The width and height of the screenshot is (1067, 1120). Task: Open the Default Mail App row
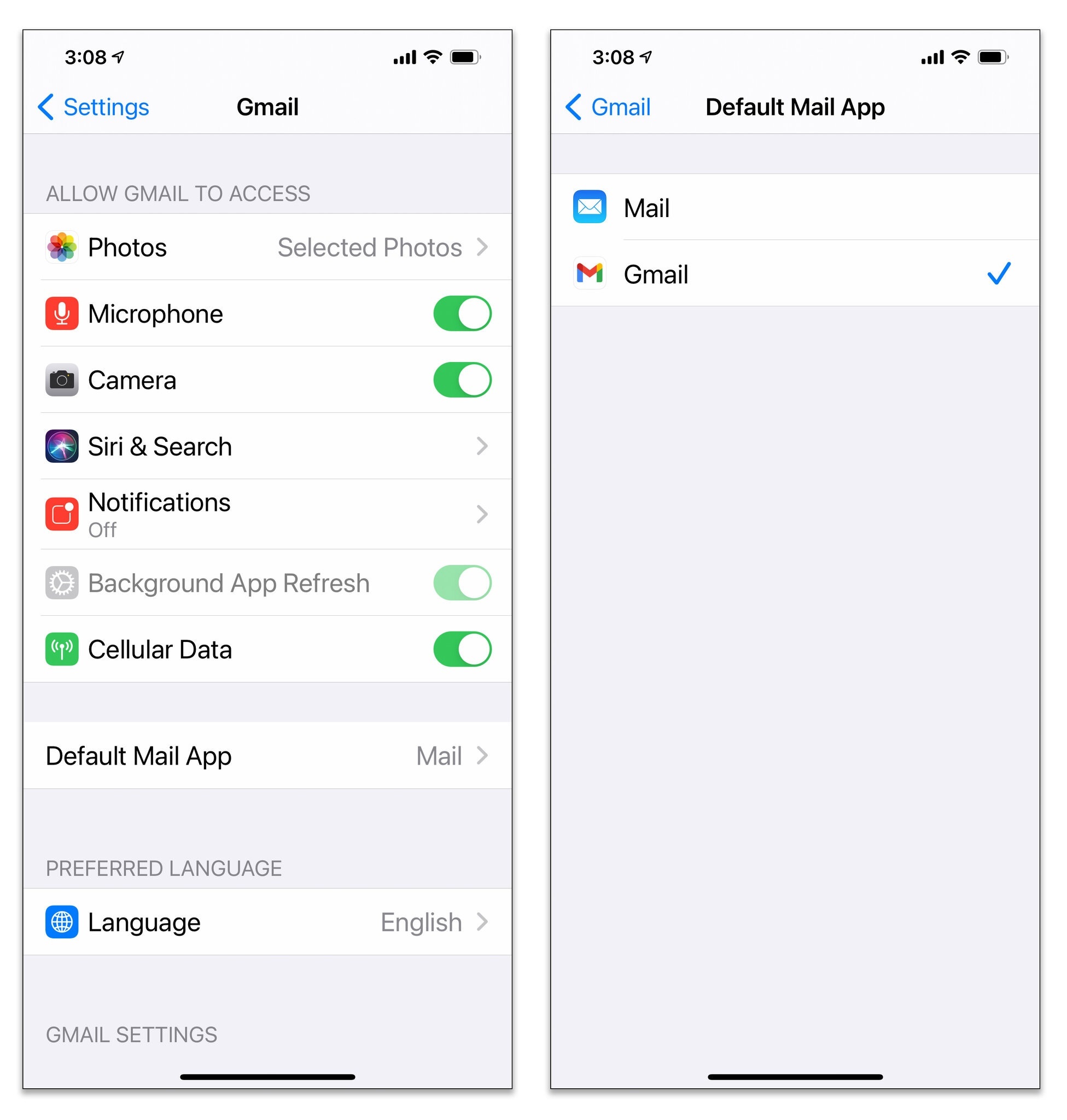pyautogui.click(x=267, y=756)
